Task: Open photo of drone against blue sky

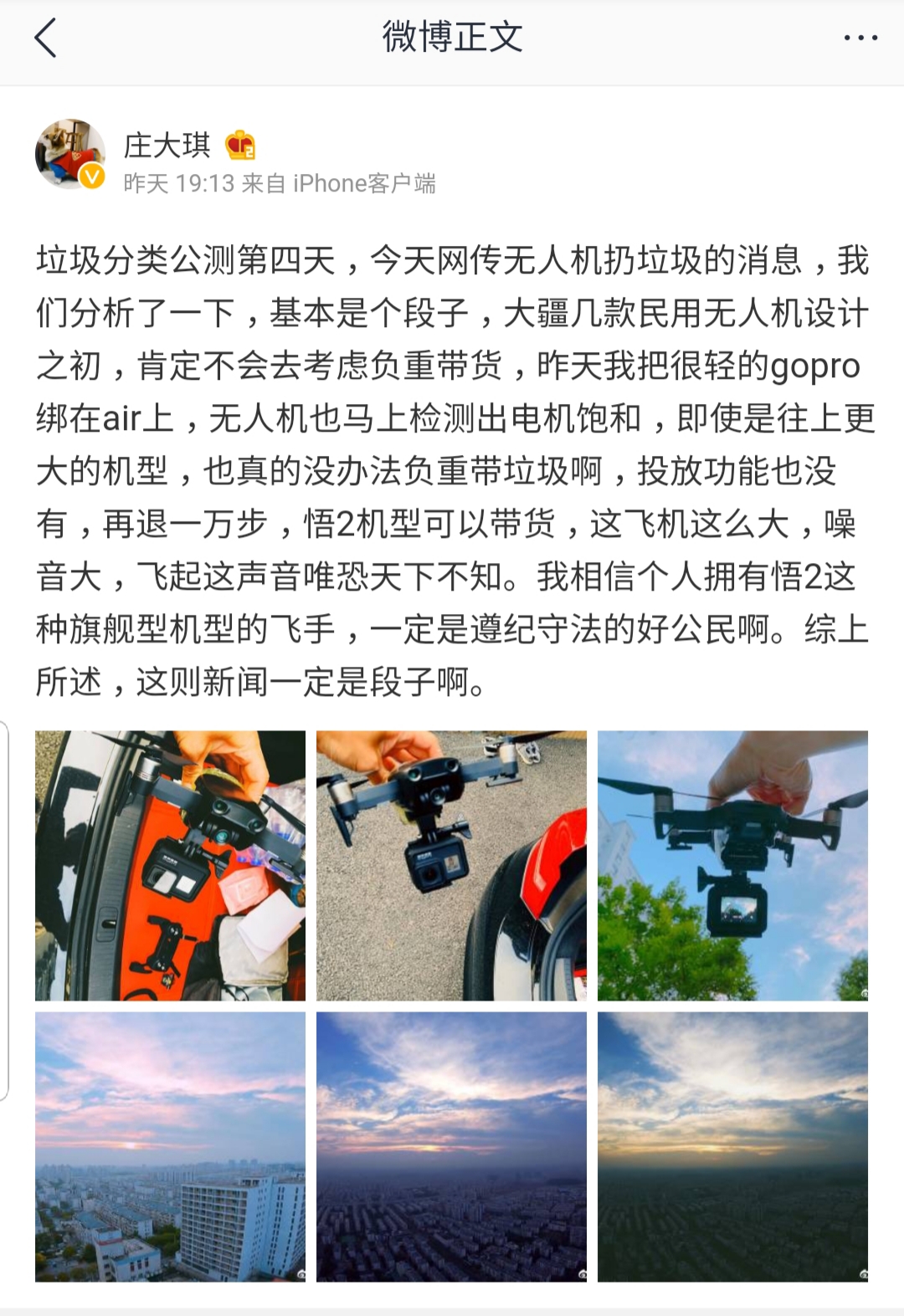Action: pyautogui.click(x=732, y=865)
